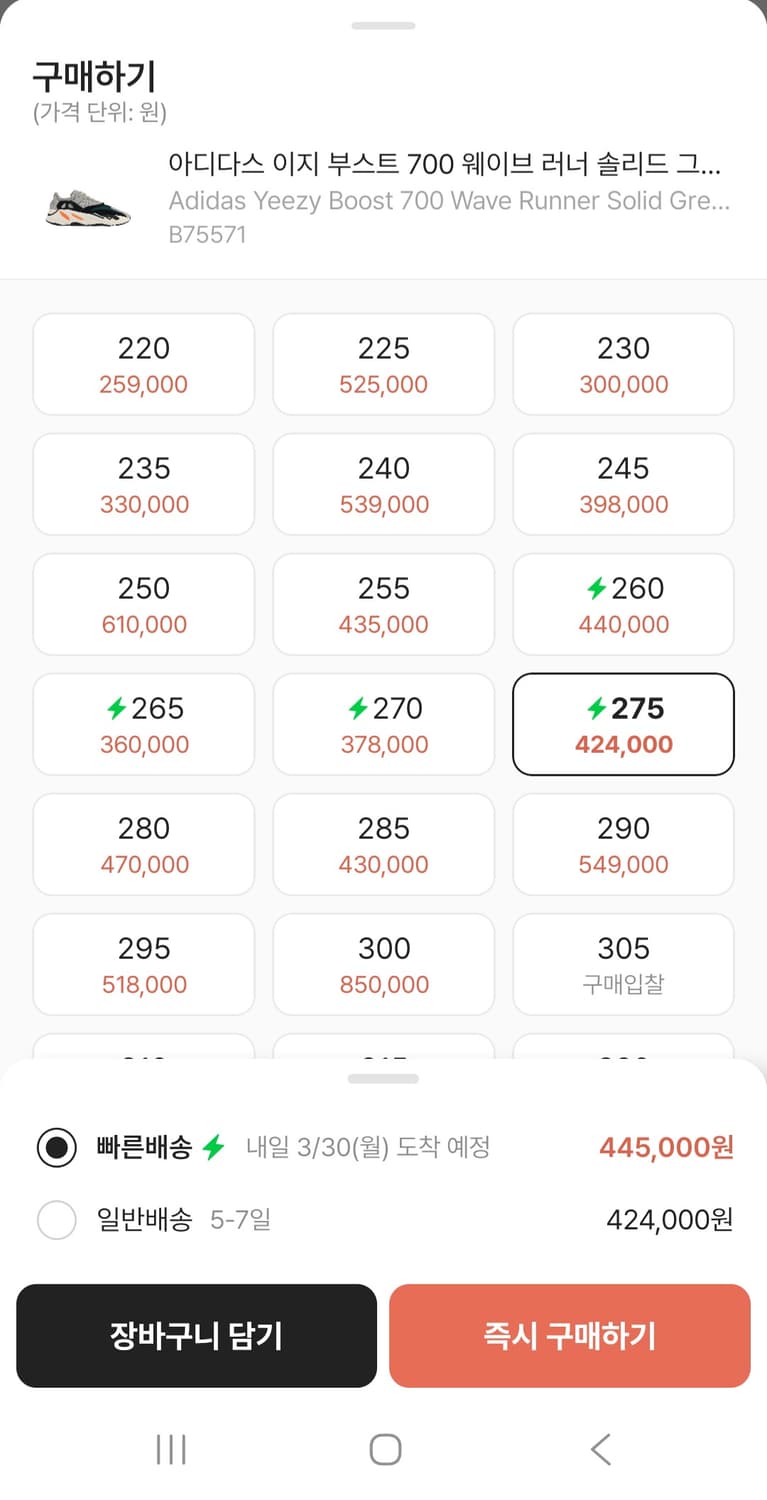Collapse the sheet using the top drag handle

click(383, 26)
